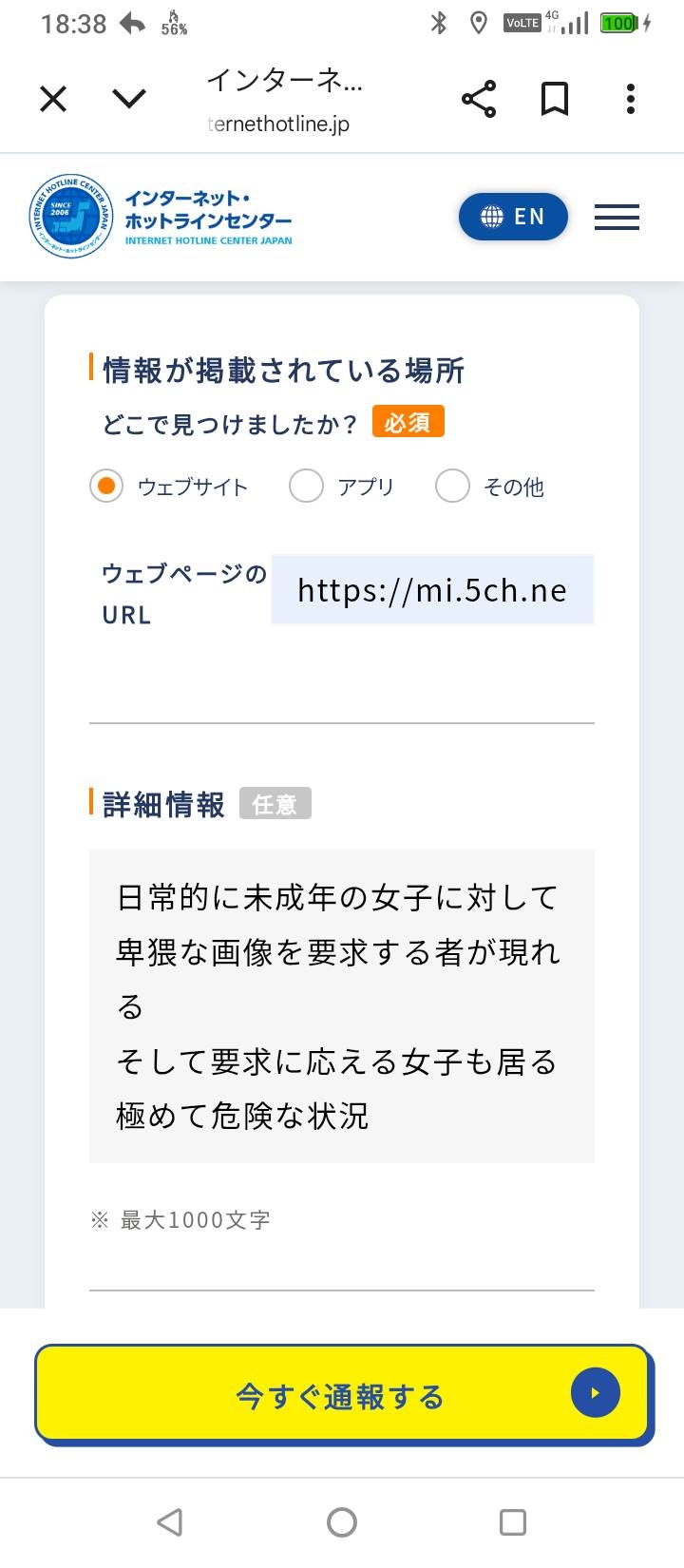Switch the site language to EN
The width and height of the screenshot is (684, 1568).
point(513,217)
